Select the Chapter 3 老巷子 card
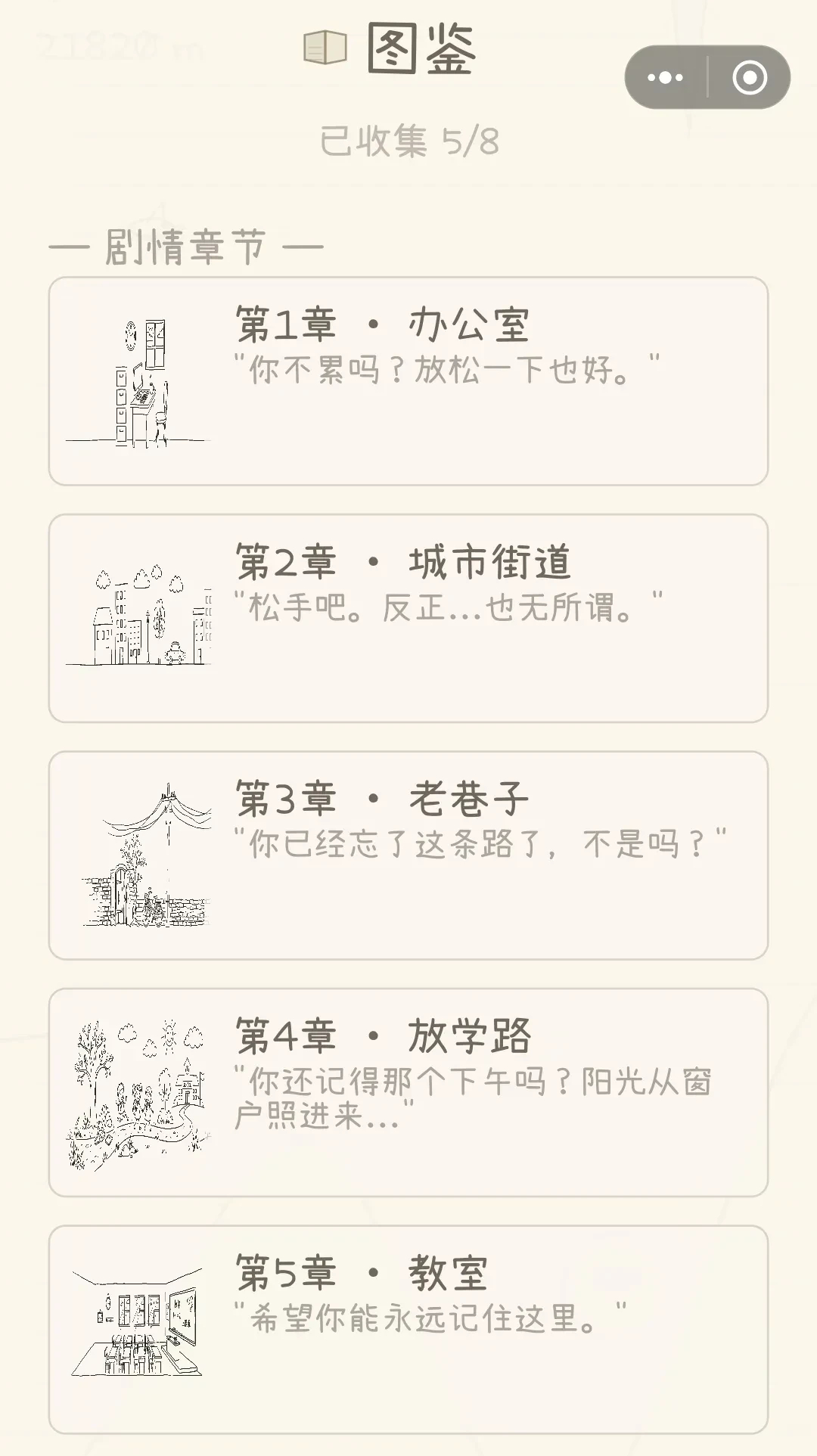The image size is (817, 1456). 408,855
